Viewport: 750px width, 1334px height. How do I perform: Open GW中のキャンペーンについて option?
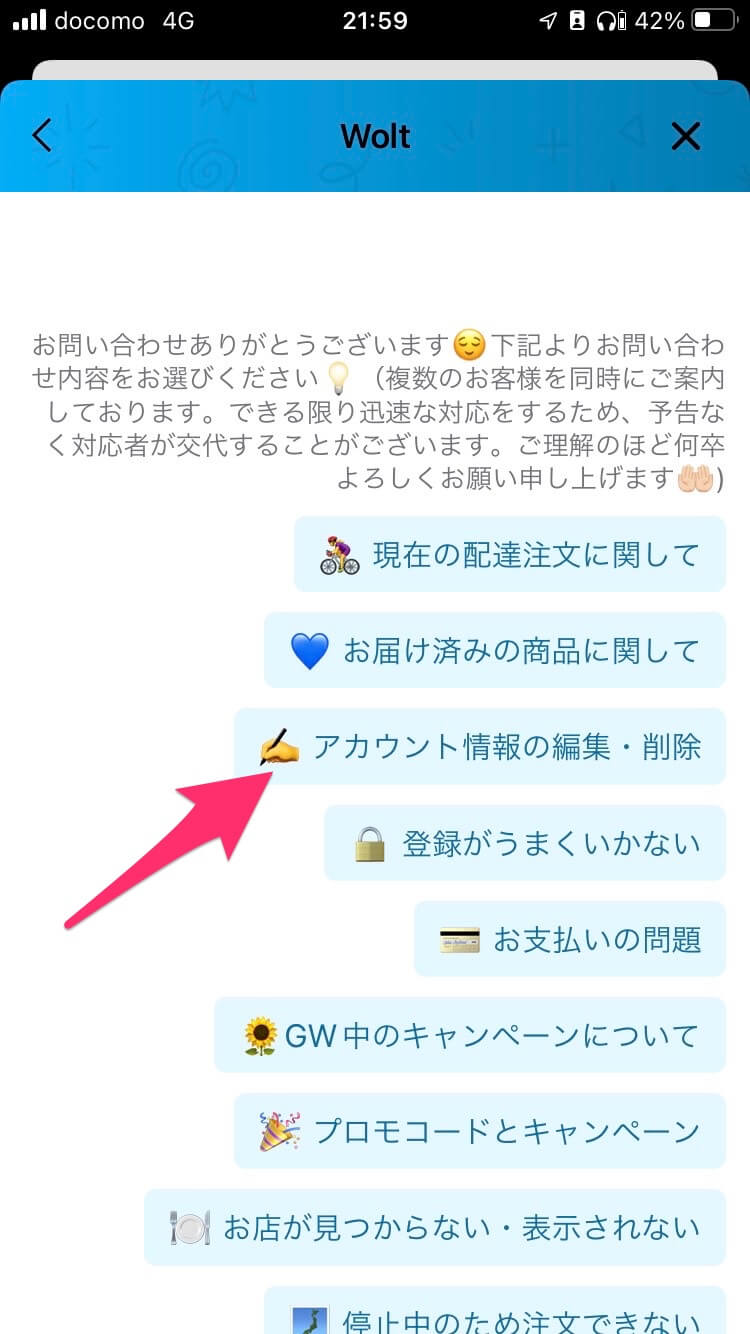coord(470,1035)
